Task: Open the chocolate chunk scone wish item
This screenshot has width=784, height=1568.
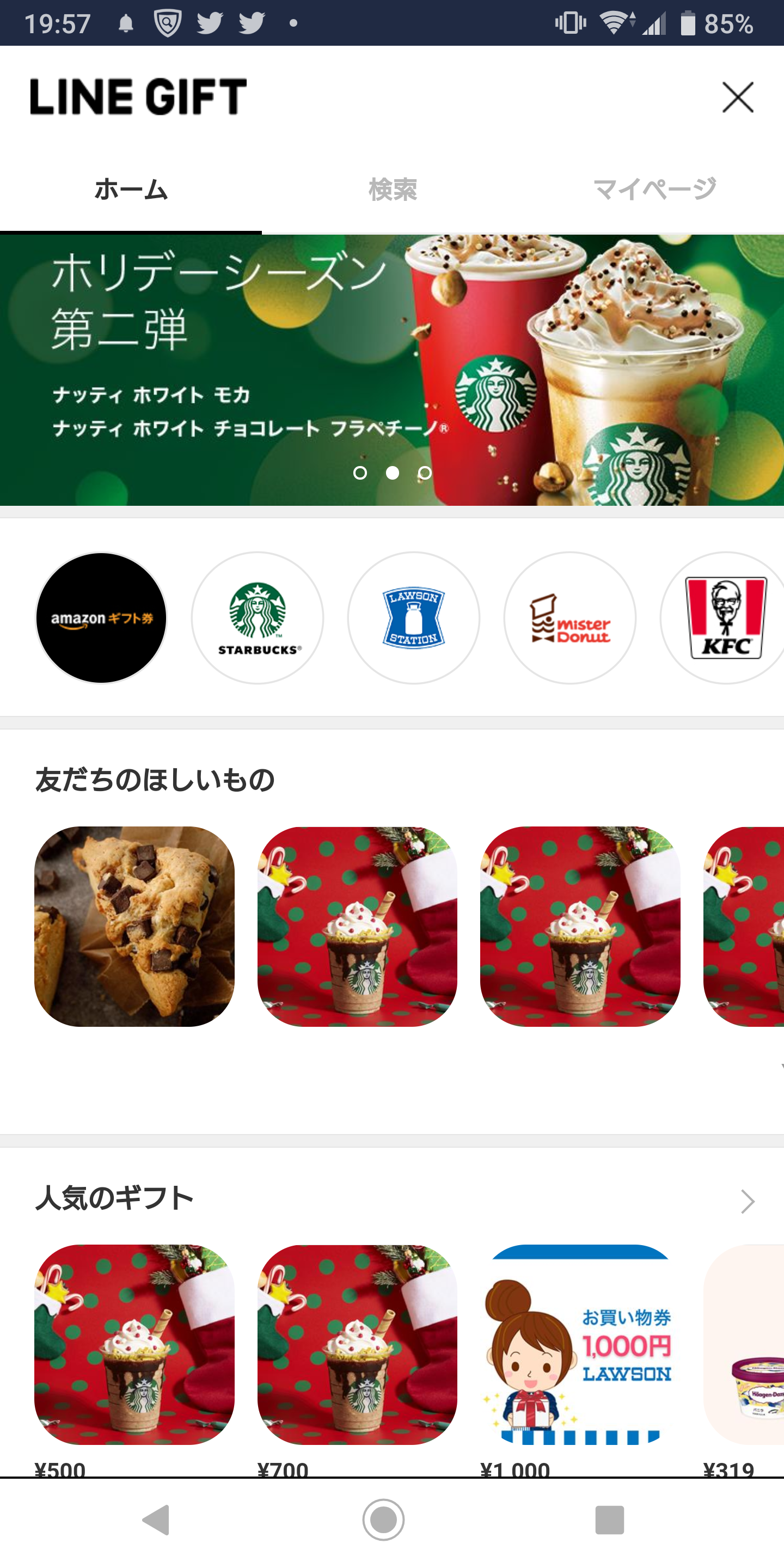Action: 134,927
